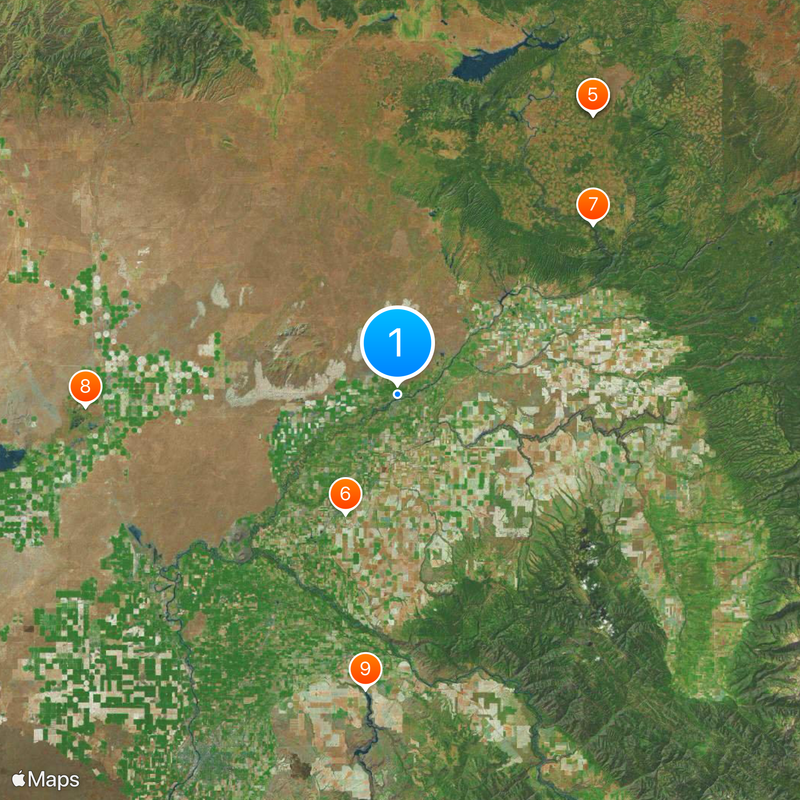Tap the orange map pin 5
This screenshot has height=800, width=800.
(593, 96)
